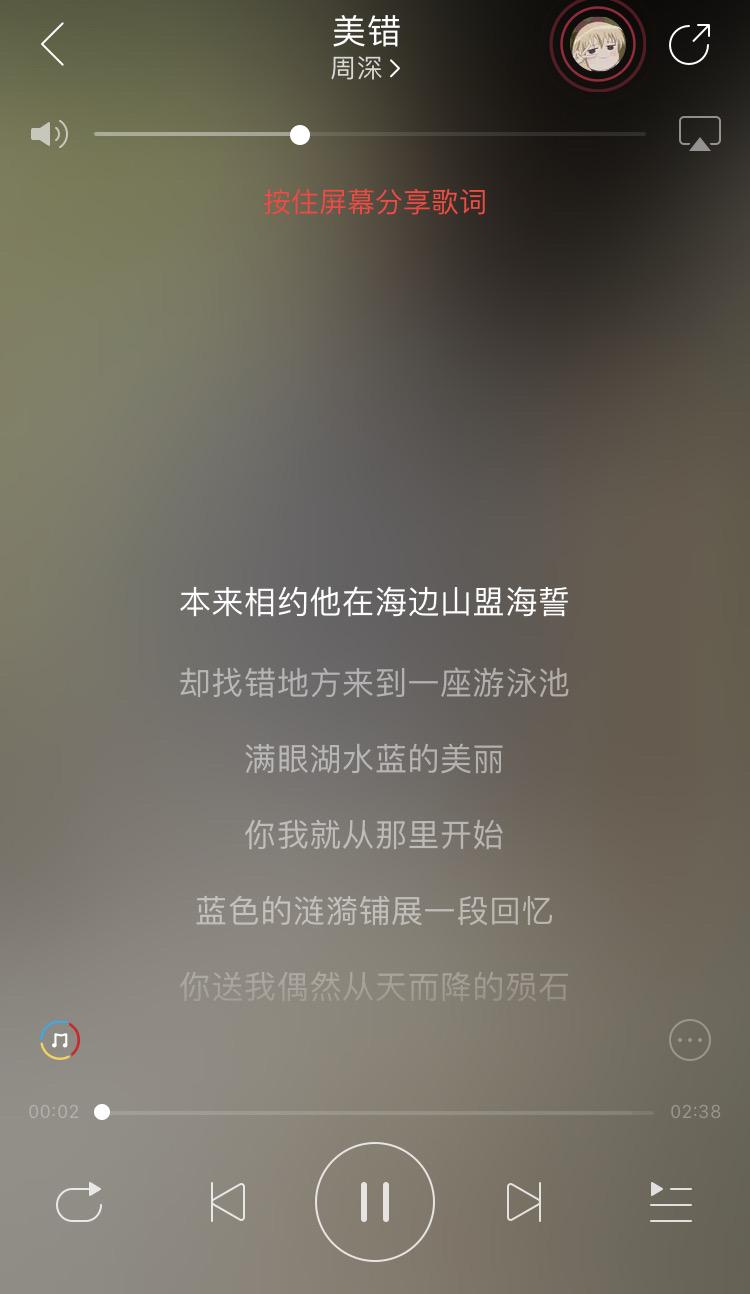This screenshot has height=1294, width=750.
Task: Tap the red lyric sharing prompt text
Action: pyautogui.click(x=374, y=202)
